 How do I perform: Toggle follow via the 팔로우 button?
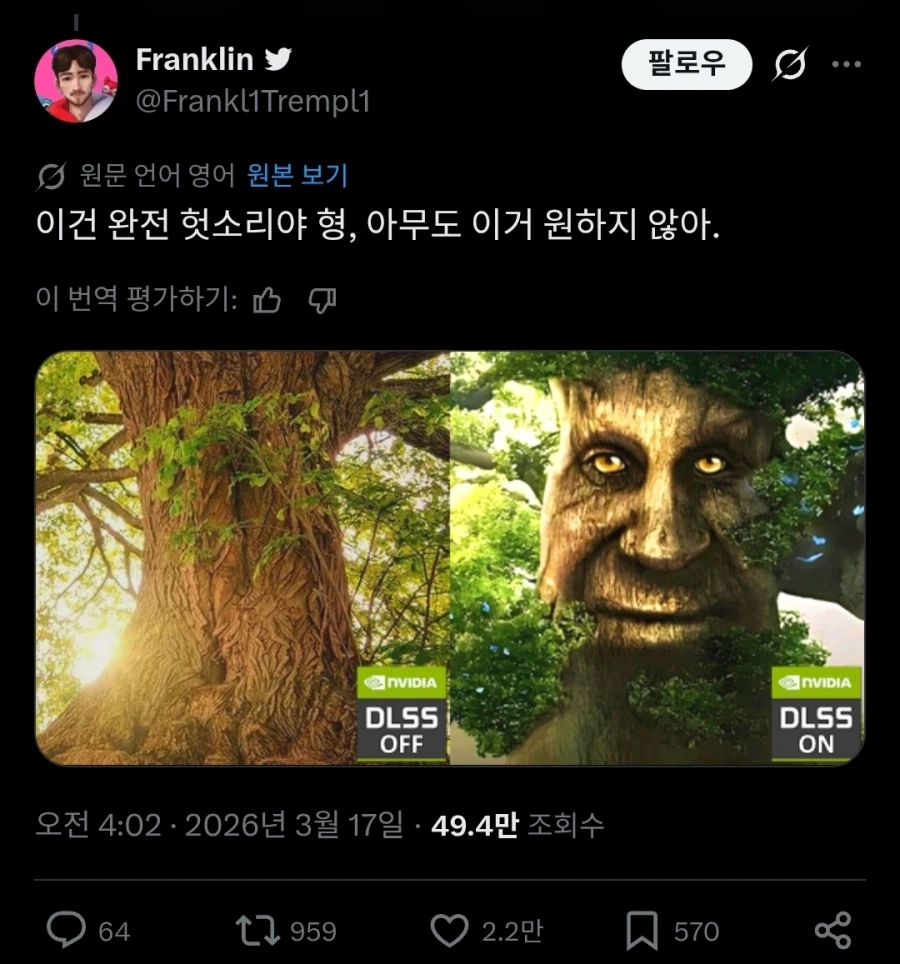[687, 64]
